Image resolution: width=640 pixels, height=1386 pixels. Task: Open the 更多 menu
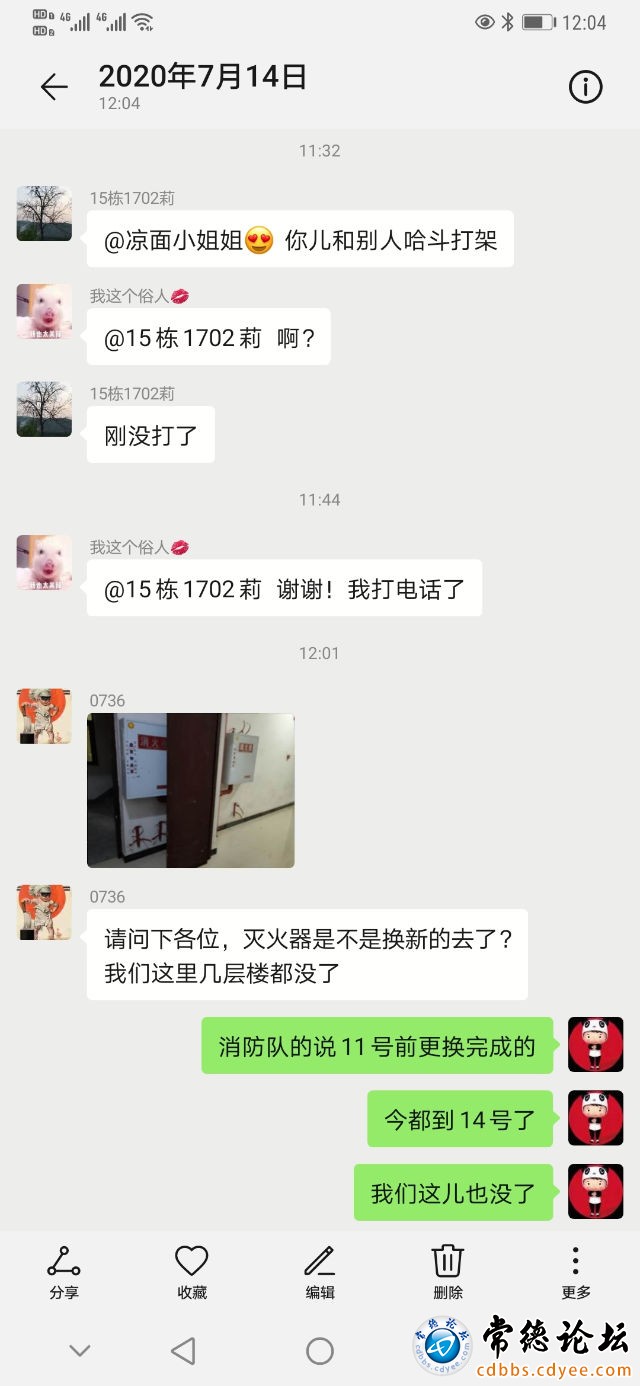coord(576,1272)
